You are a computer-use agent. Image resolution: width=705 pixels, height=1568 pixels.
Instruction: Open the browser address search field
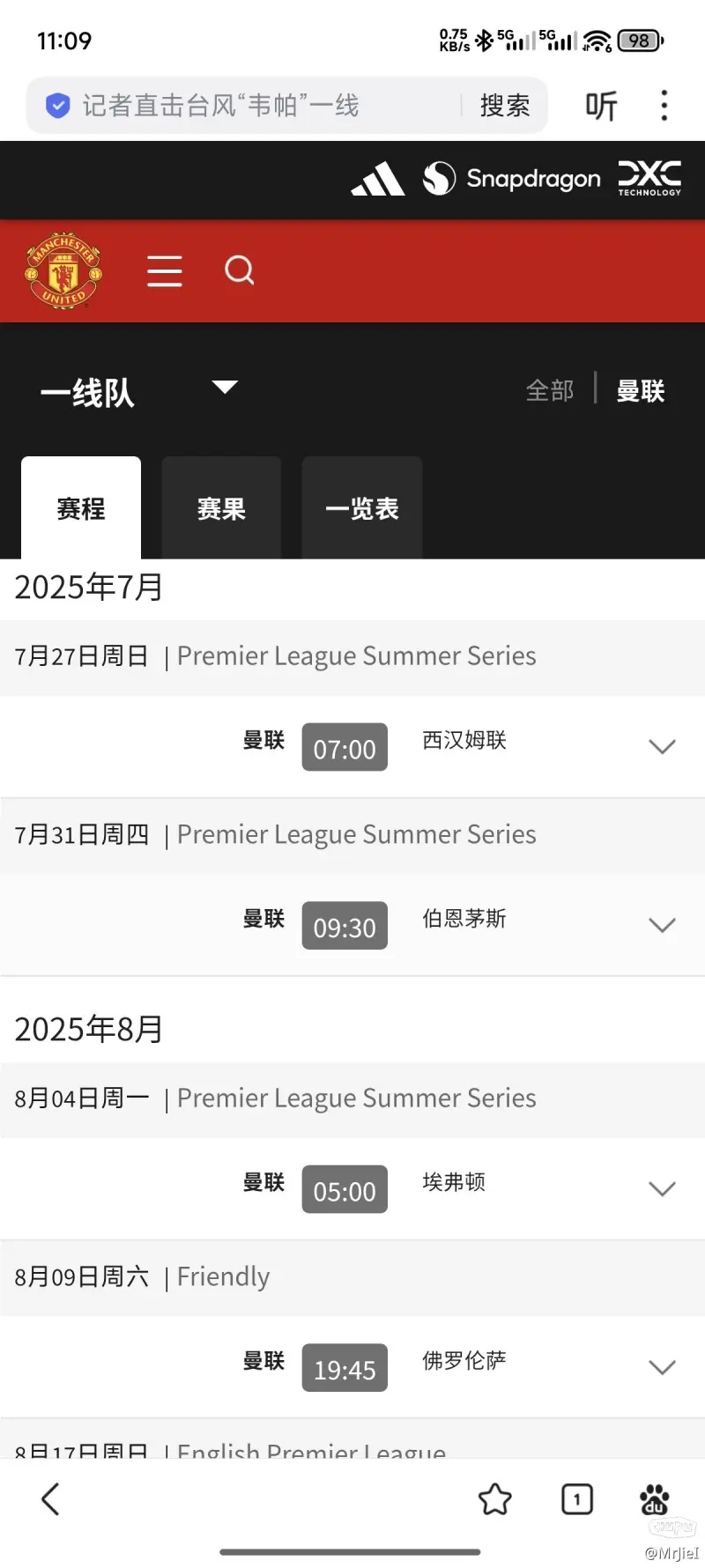pyautogui.click(x=256, y=106)
